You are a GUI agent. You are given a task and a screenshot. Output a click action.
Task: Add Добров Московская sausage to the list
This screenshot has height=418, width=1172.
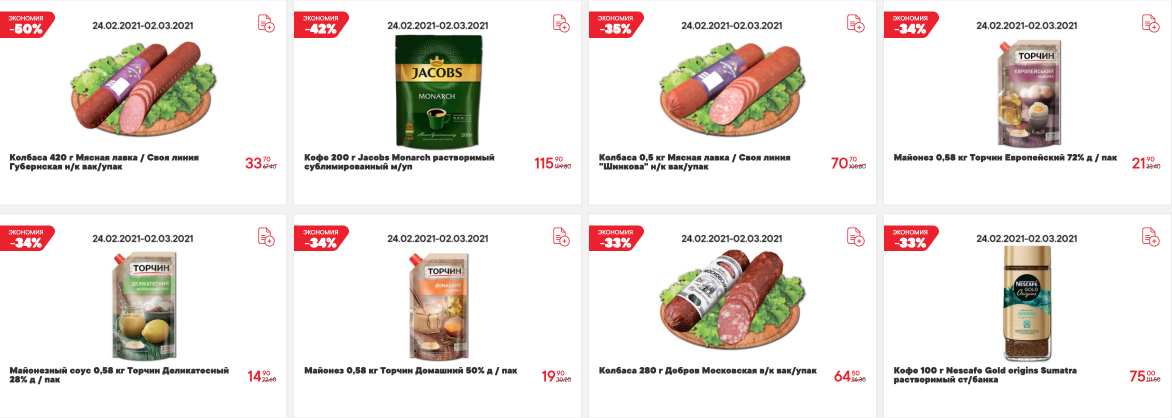855,237
